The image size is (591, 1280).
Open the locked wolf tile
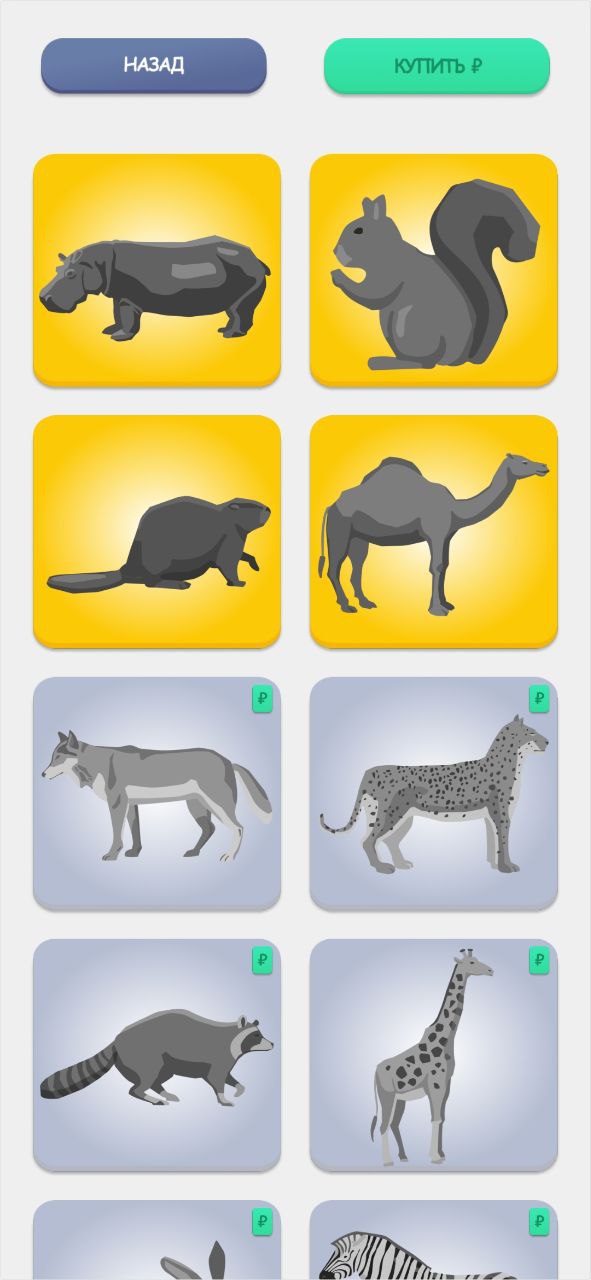(157, 793)
